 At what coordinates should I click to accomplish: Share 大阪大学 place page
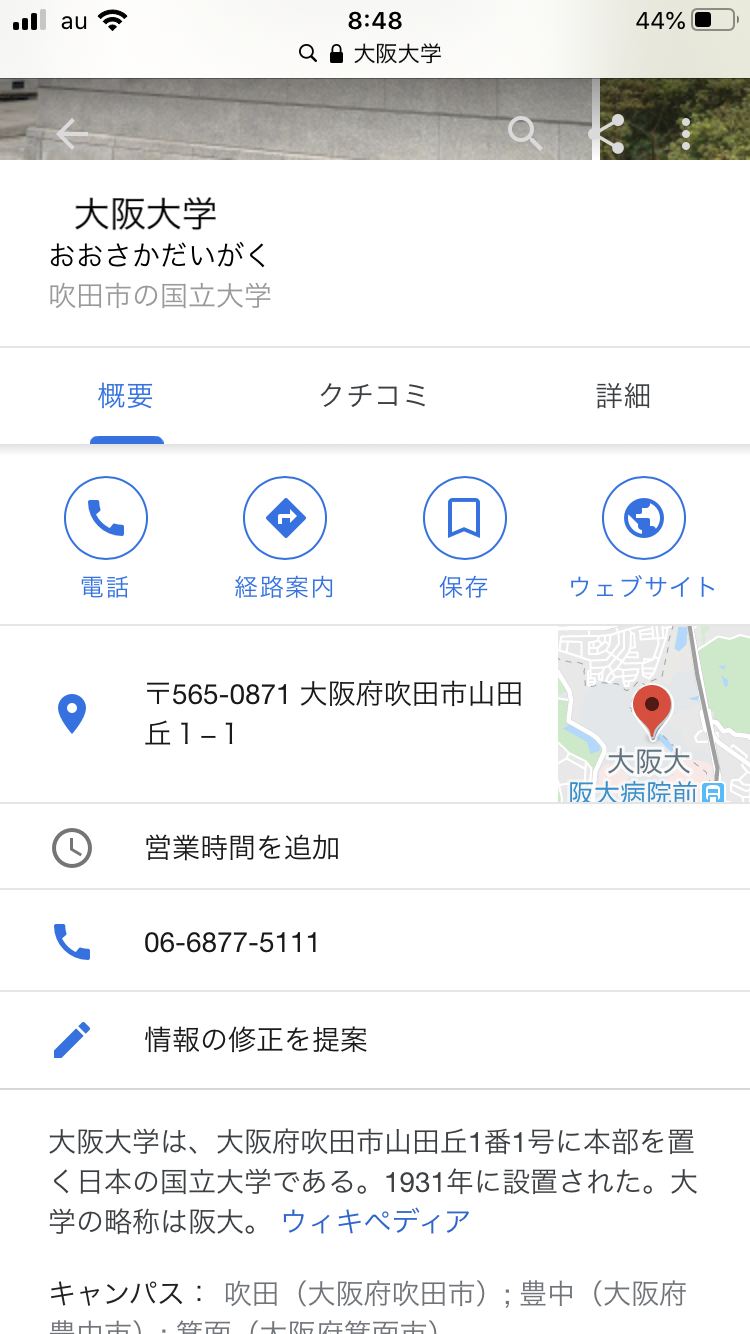click(x=606, y=133)
